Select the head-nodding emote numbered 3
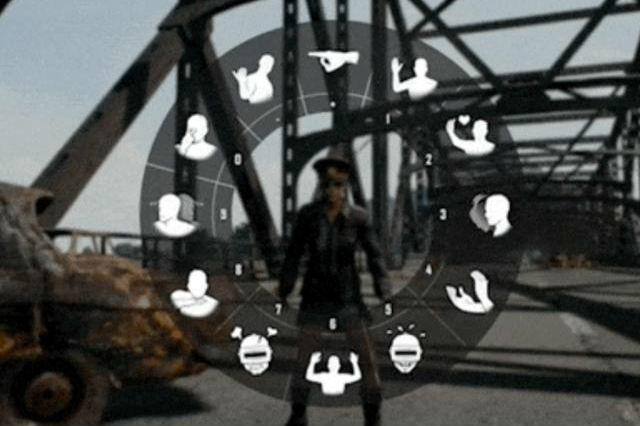 click(491, 214)
